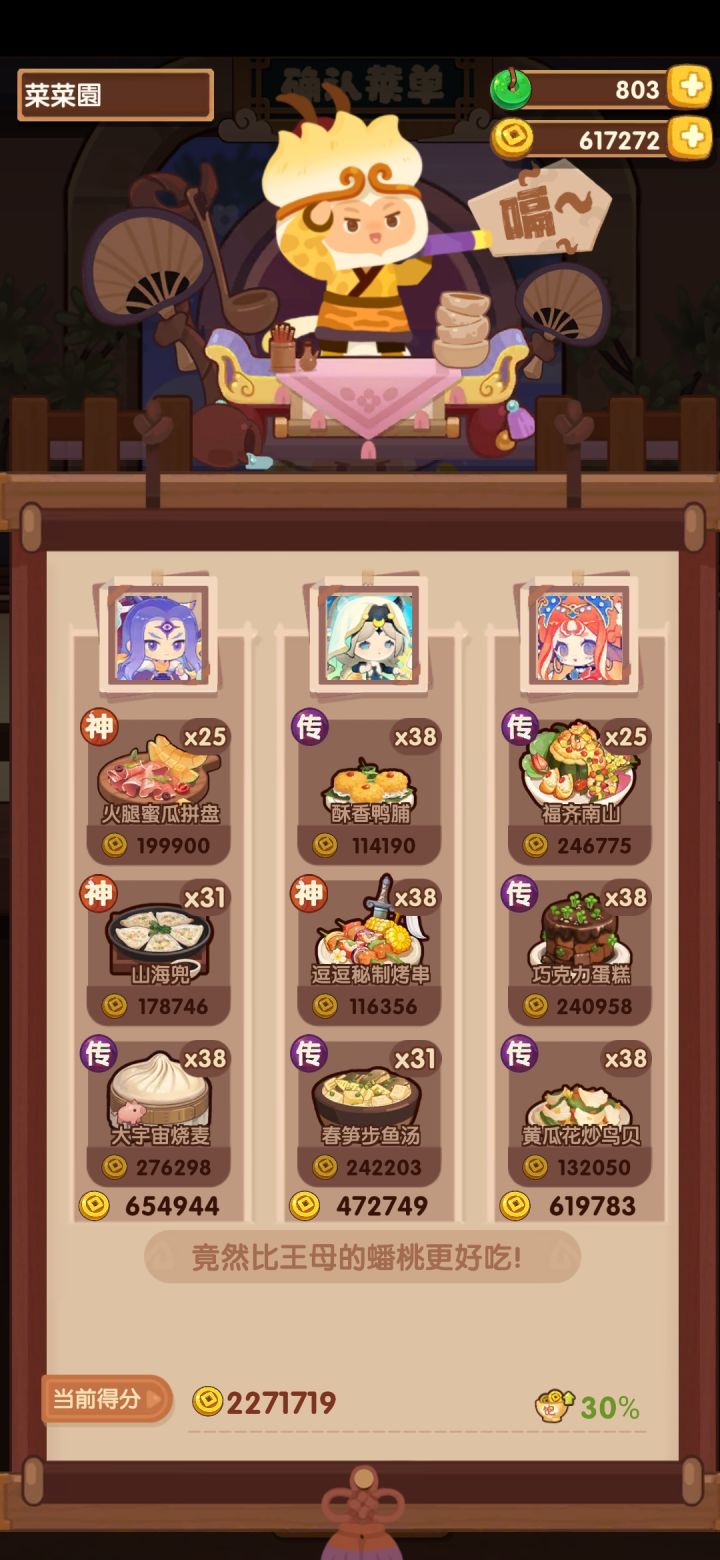The width and height of the screenshot is (720, 1560).
Task: Tap the 酥香鸭脯 dish icon
Action: coord(367,780)
